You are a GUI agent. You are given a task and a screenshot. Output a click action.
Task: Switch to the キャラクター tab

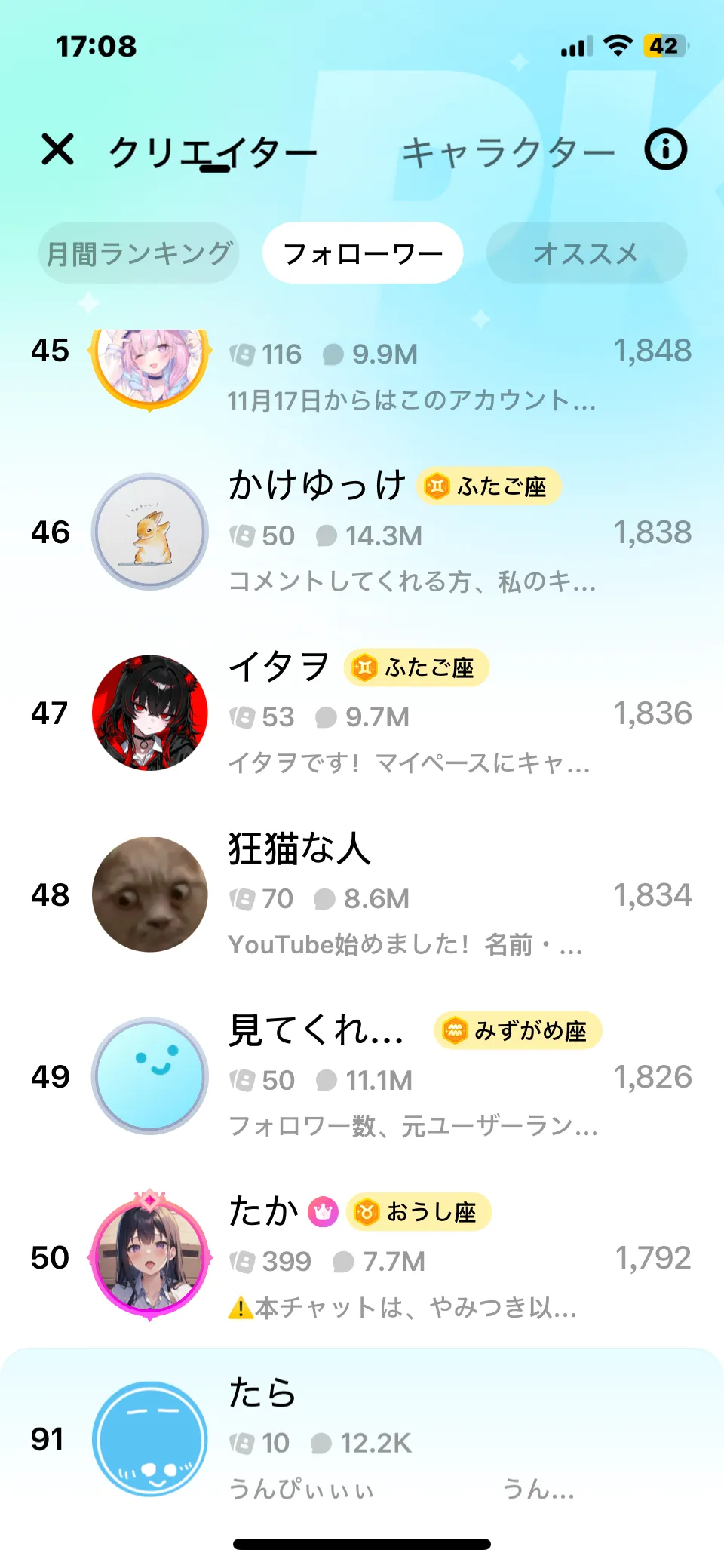click(x=508, y=153)
